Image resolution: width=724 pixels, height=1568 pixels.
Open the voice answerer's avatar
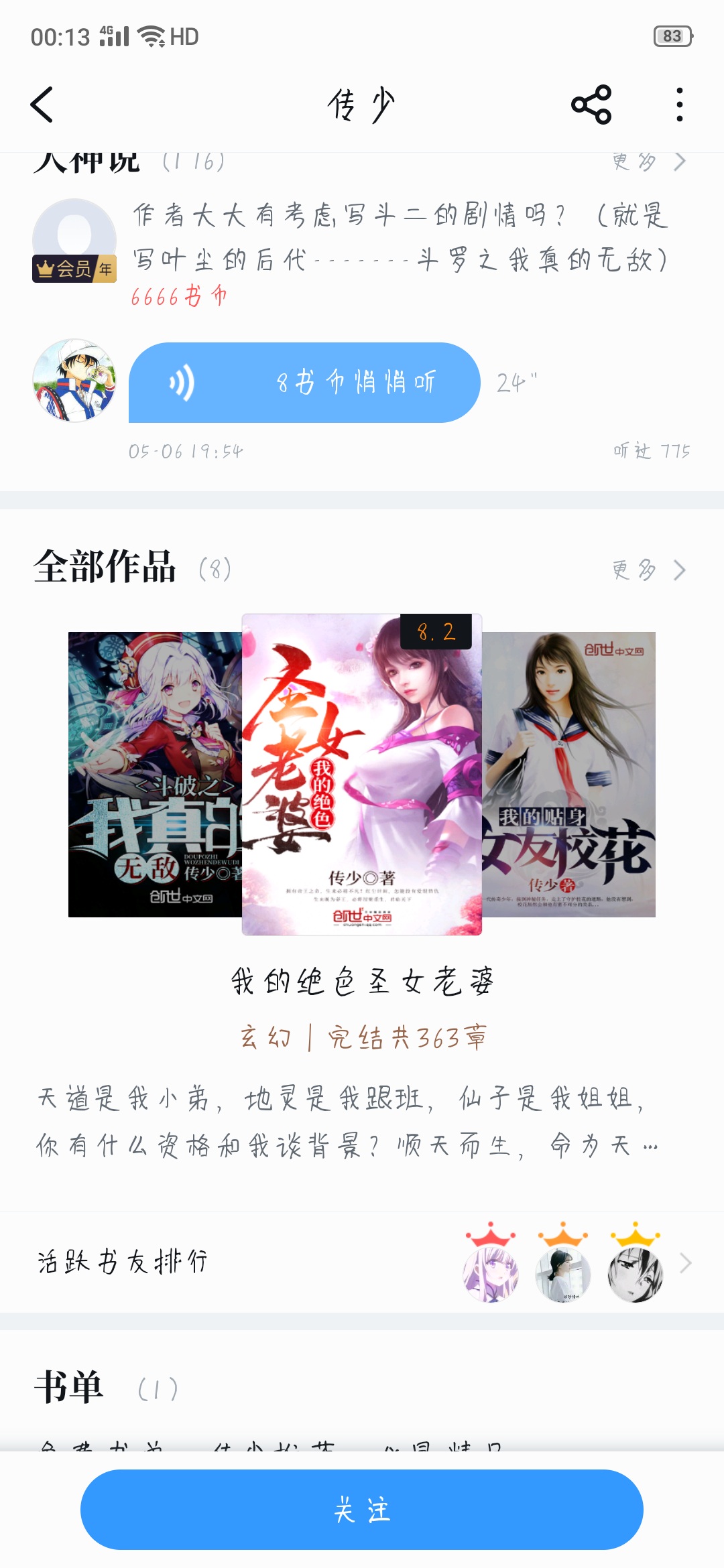pyautogui.click(x=74, y=381)
